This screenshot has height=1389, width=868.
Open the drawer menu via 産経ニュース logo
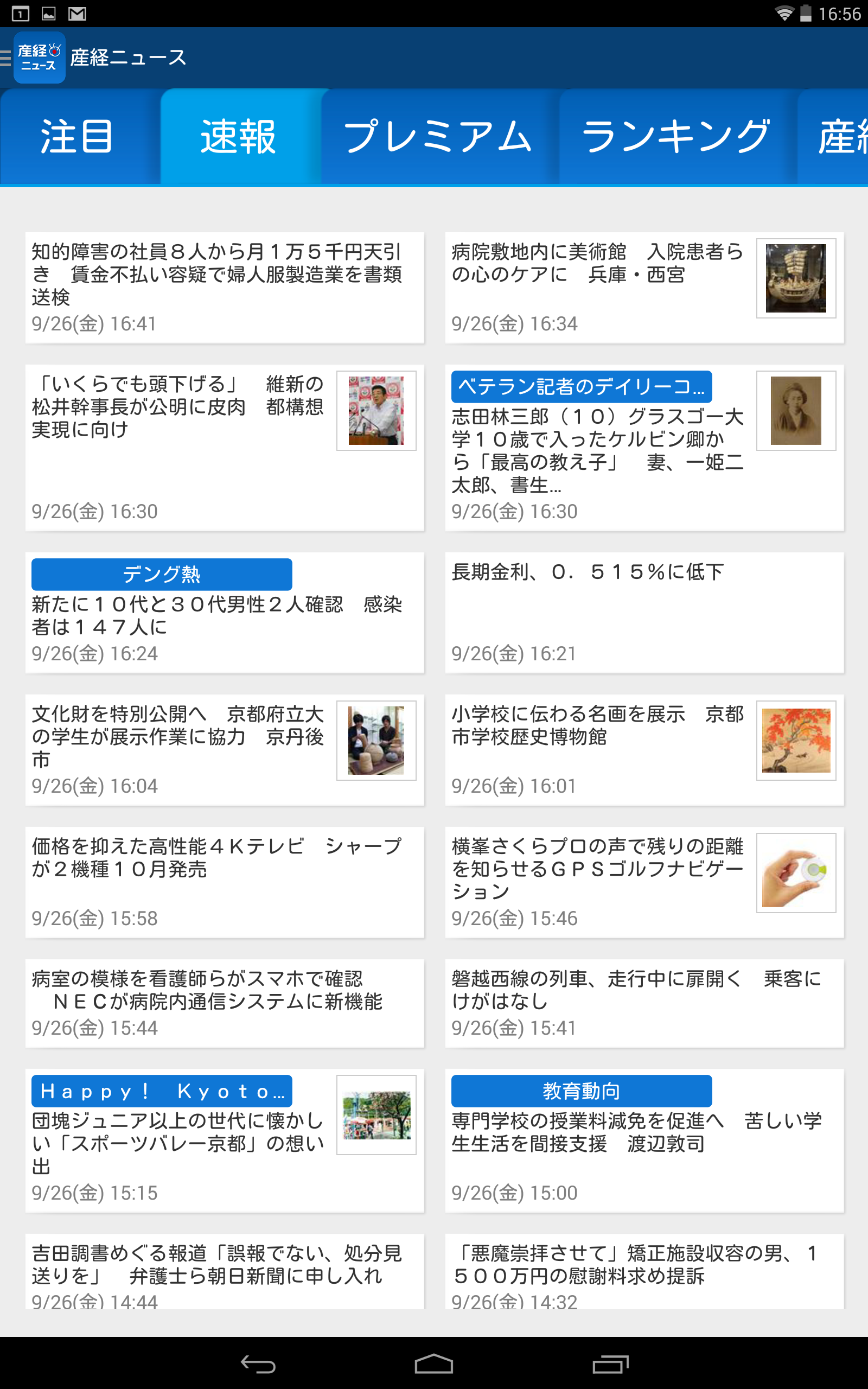point(38,58)
